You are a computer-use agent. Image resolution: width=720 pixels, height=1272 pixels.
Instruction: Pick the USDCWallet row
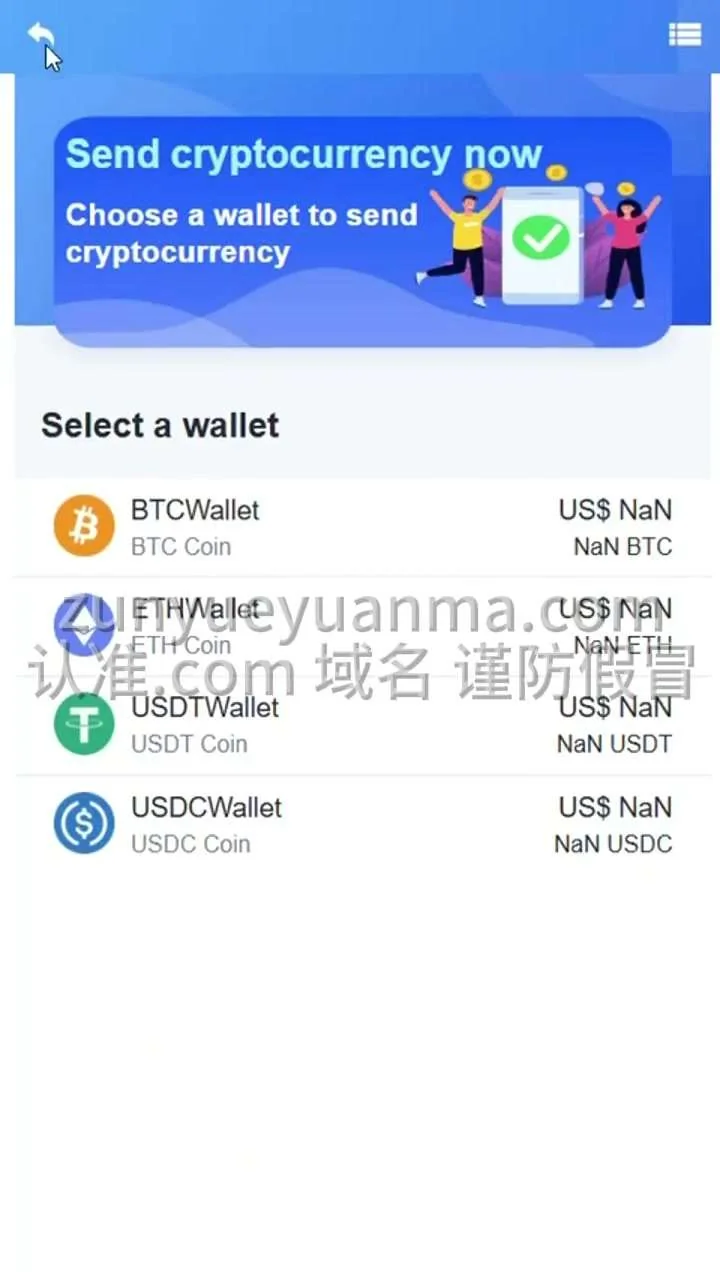pos(362,824)
